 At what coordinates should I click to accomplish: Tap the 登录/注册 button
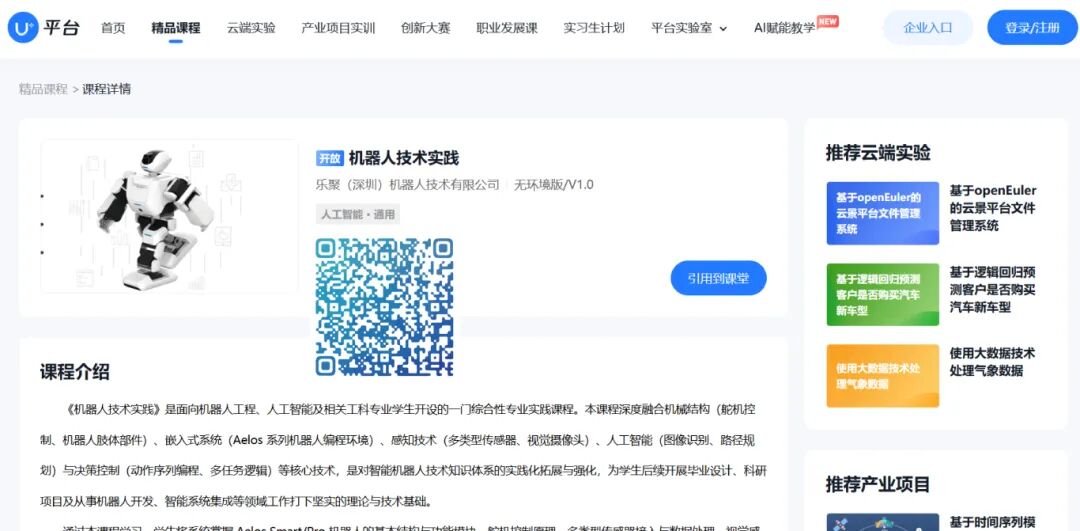[x=1032, y=28]
